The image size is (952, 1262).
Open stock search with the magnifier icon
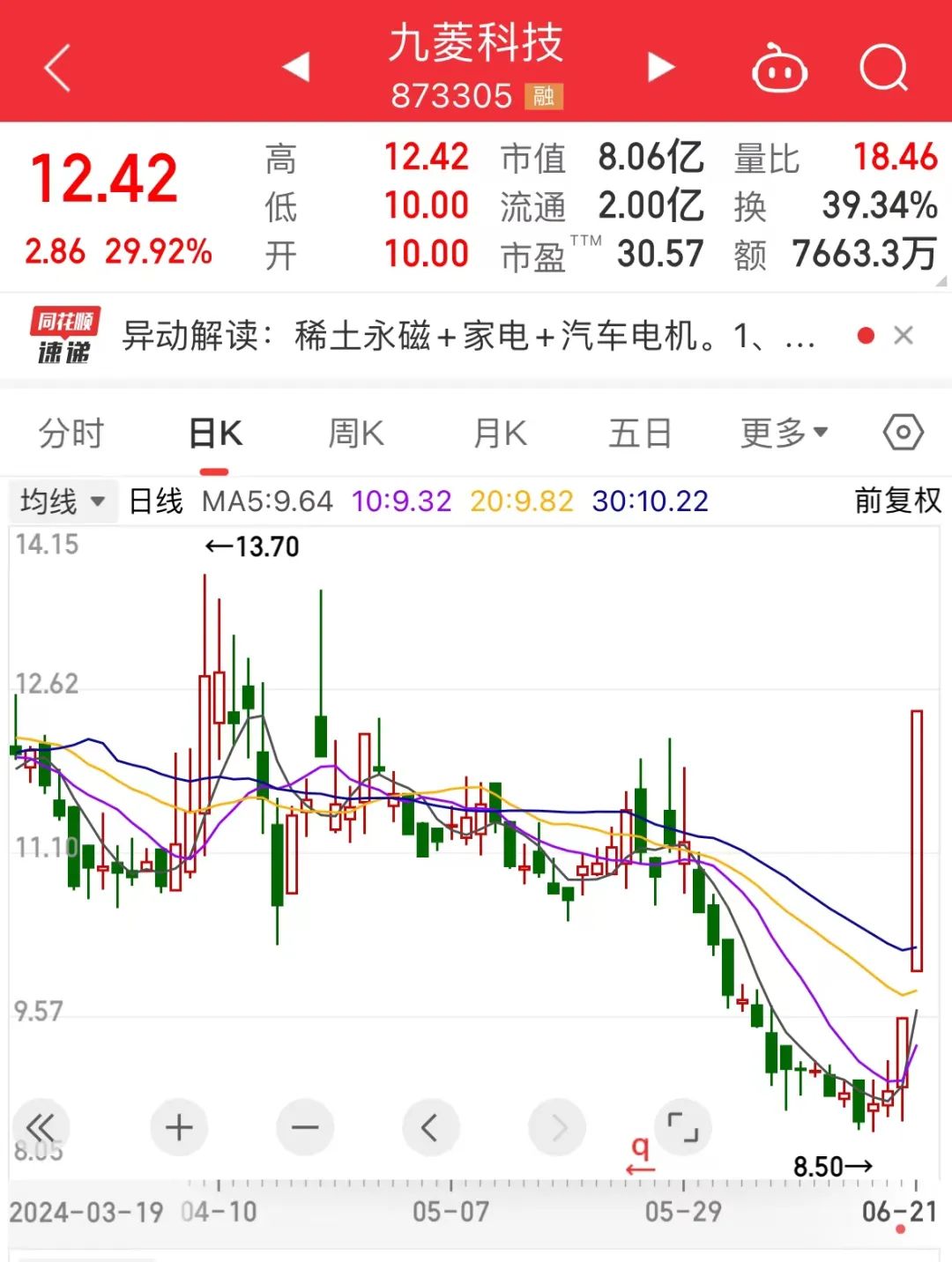pyautogui.click(x=886, y=69)
